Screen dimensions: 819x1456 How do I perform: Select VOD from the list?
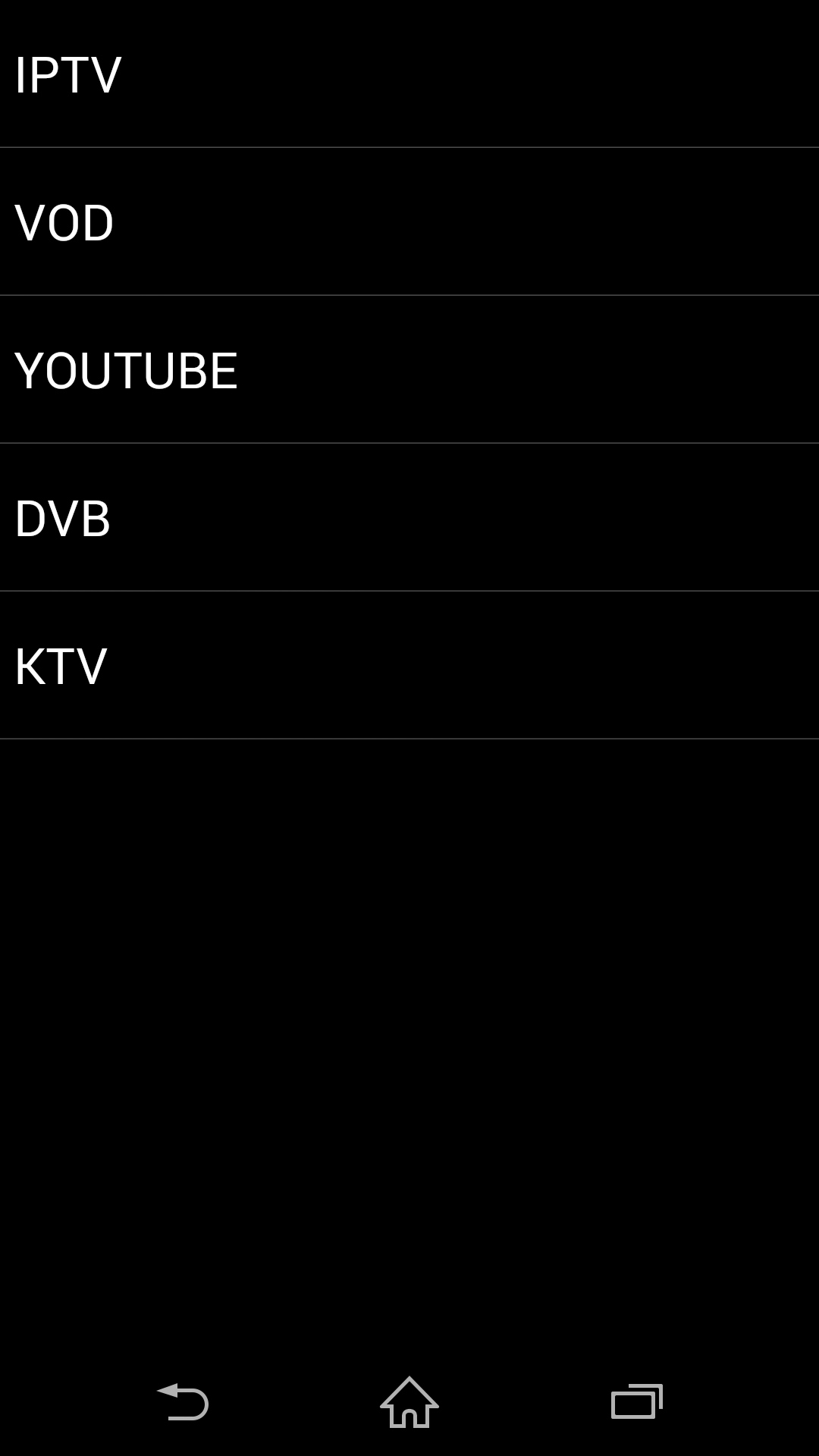(x=409, y=221)
